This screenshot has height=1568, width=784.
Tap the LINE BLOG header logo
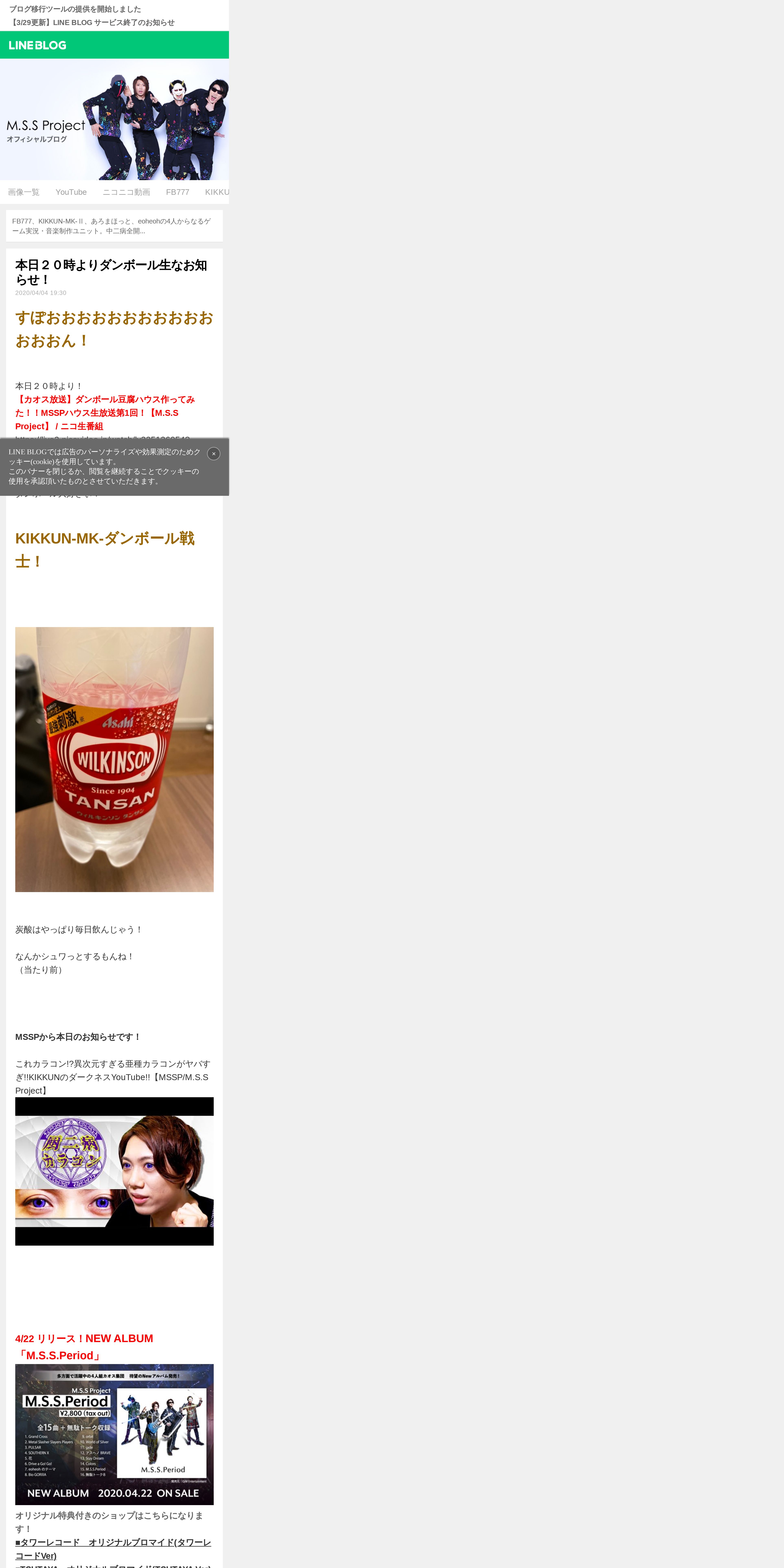click(x=38, y=45)
